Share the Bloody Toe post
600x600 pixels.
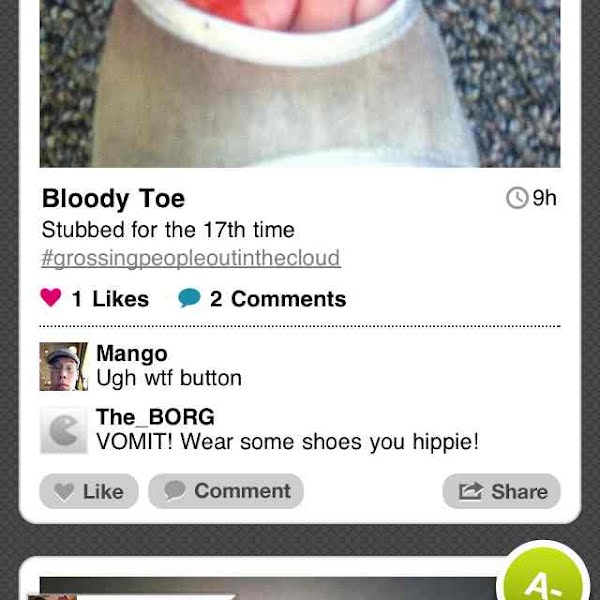click(x=501, y=491)
